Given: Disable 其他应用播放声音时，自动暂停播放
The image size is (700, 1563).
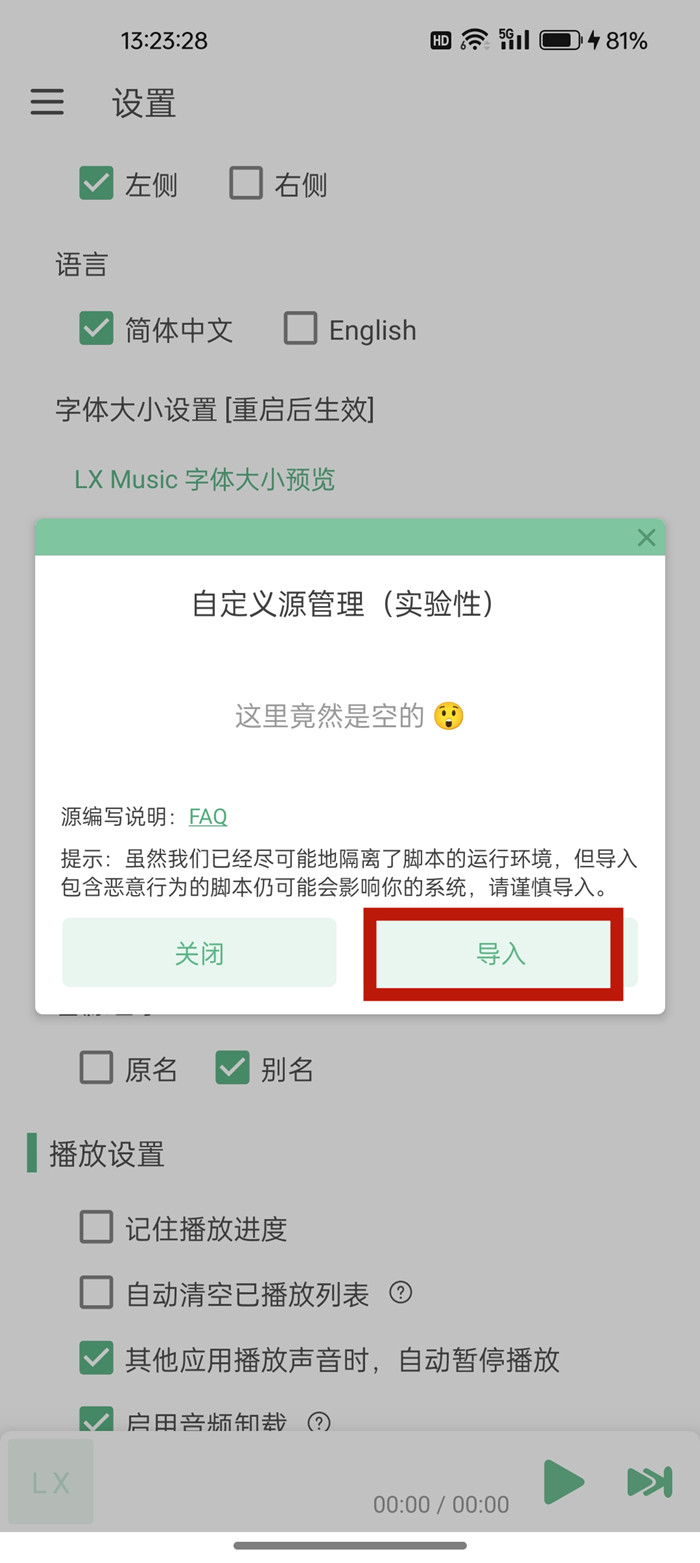Looking at the screenshot, I should pyautogui.click(x=97, y=1359).
